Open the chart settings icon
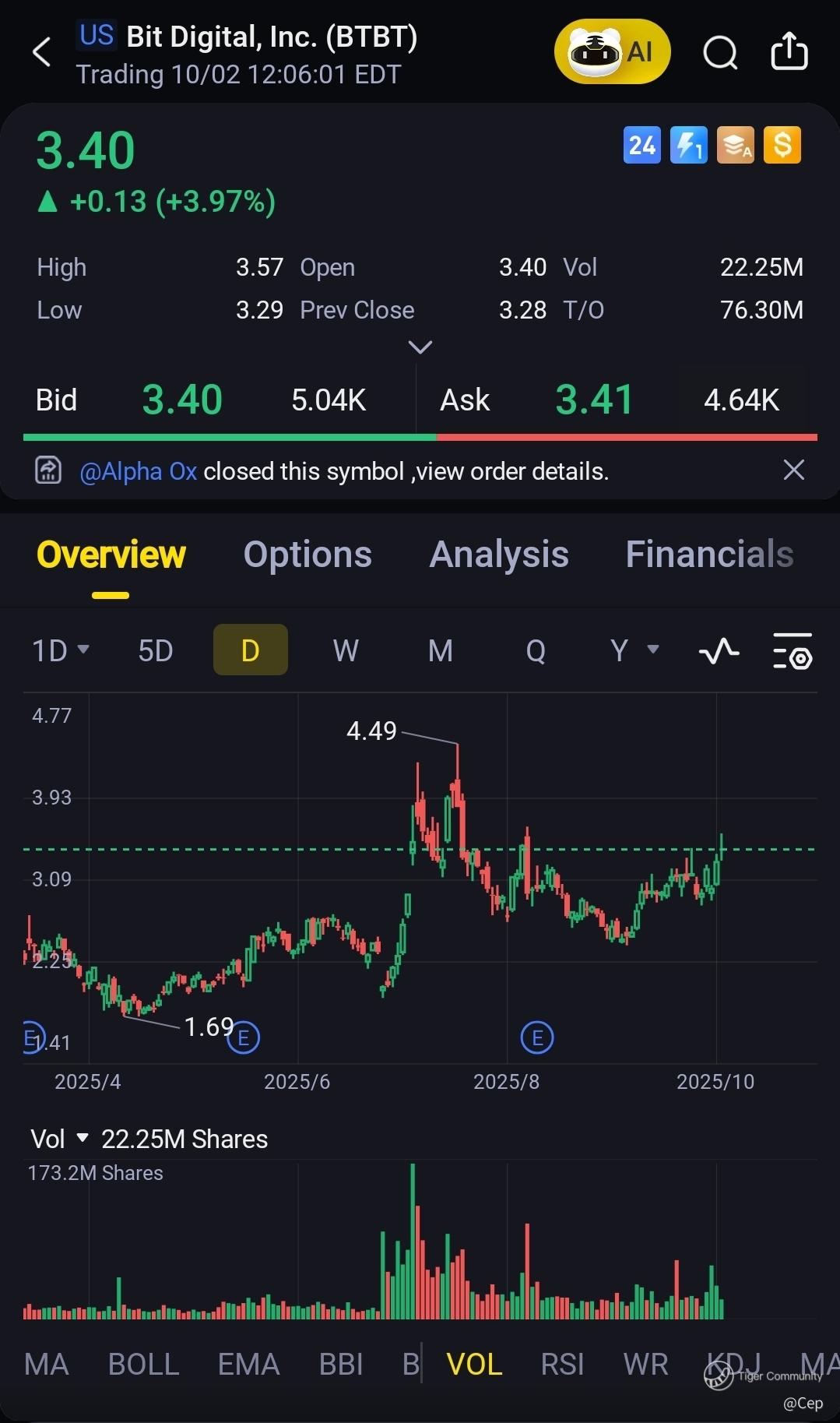The image size is (840, 1423). pyautogui.click(x=793, y=651)
